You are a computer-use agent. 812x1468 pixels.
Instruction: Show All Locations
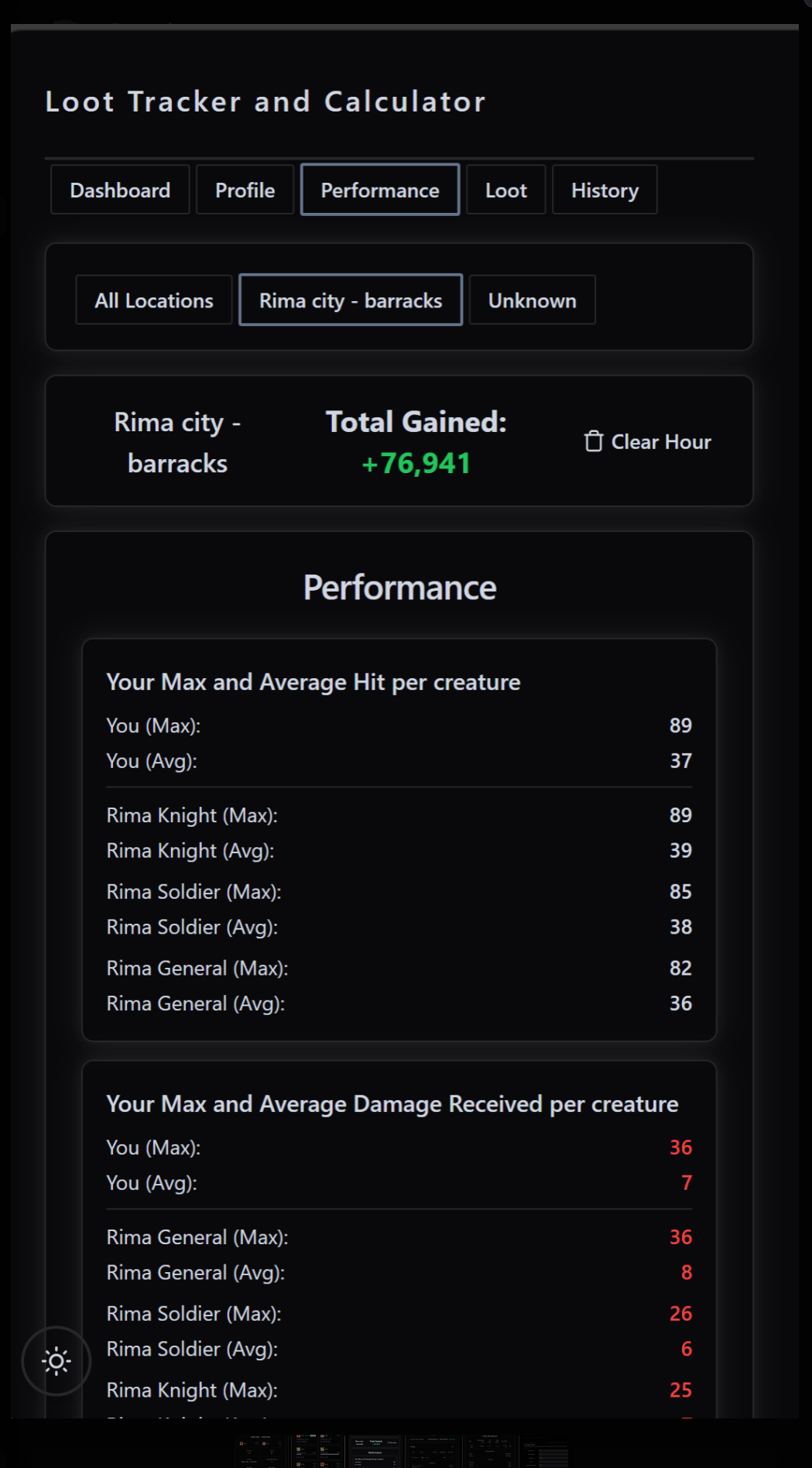[x=154, y=300]
